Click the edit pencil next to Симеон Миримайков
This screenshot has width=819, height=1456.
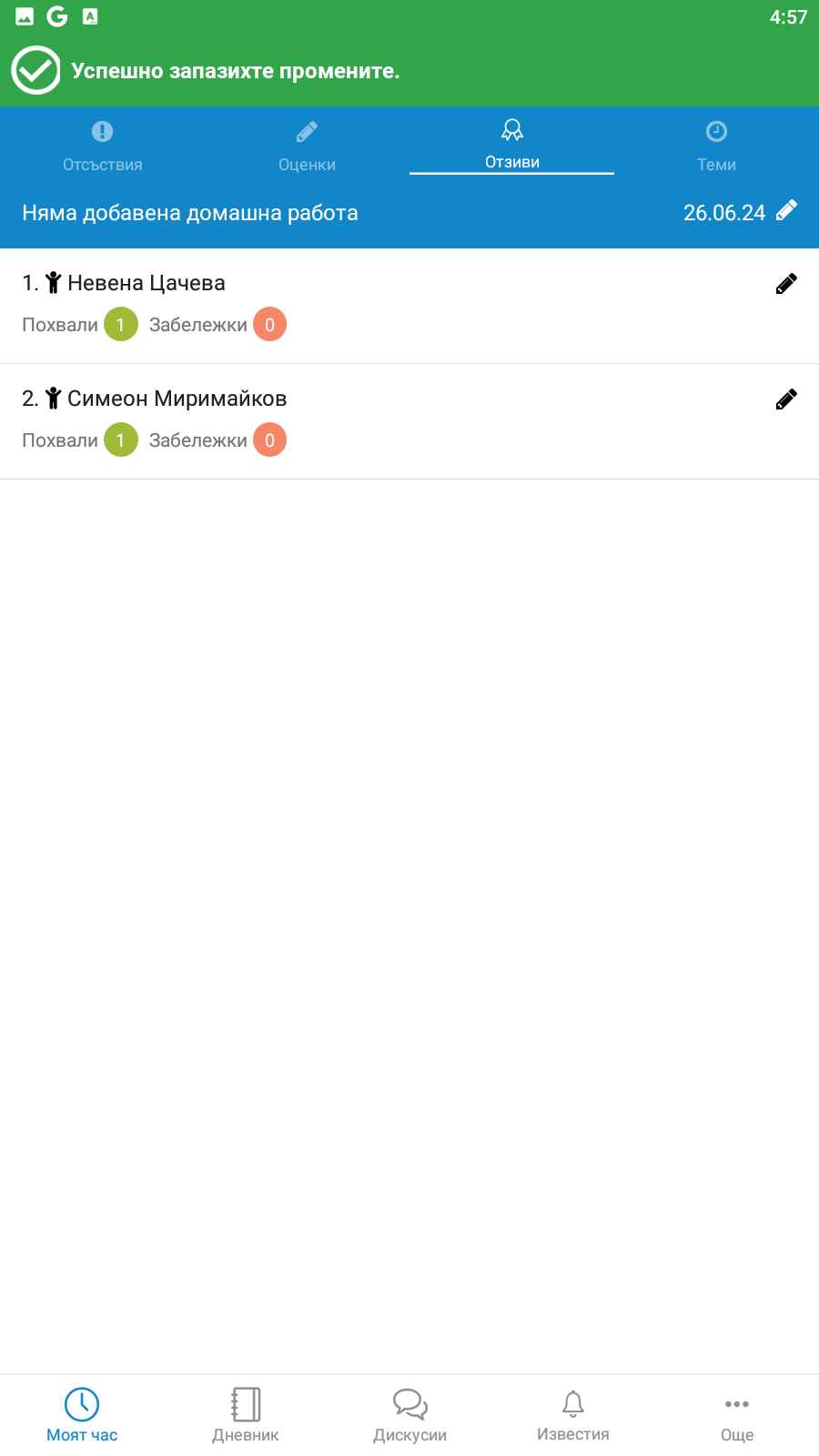point(786,398)
